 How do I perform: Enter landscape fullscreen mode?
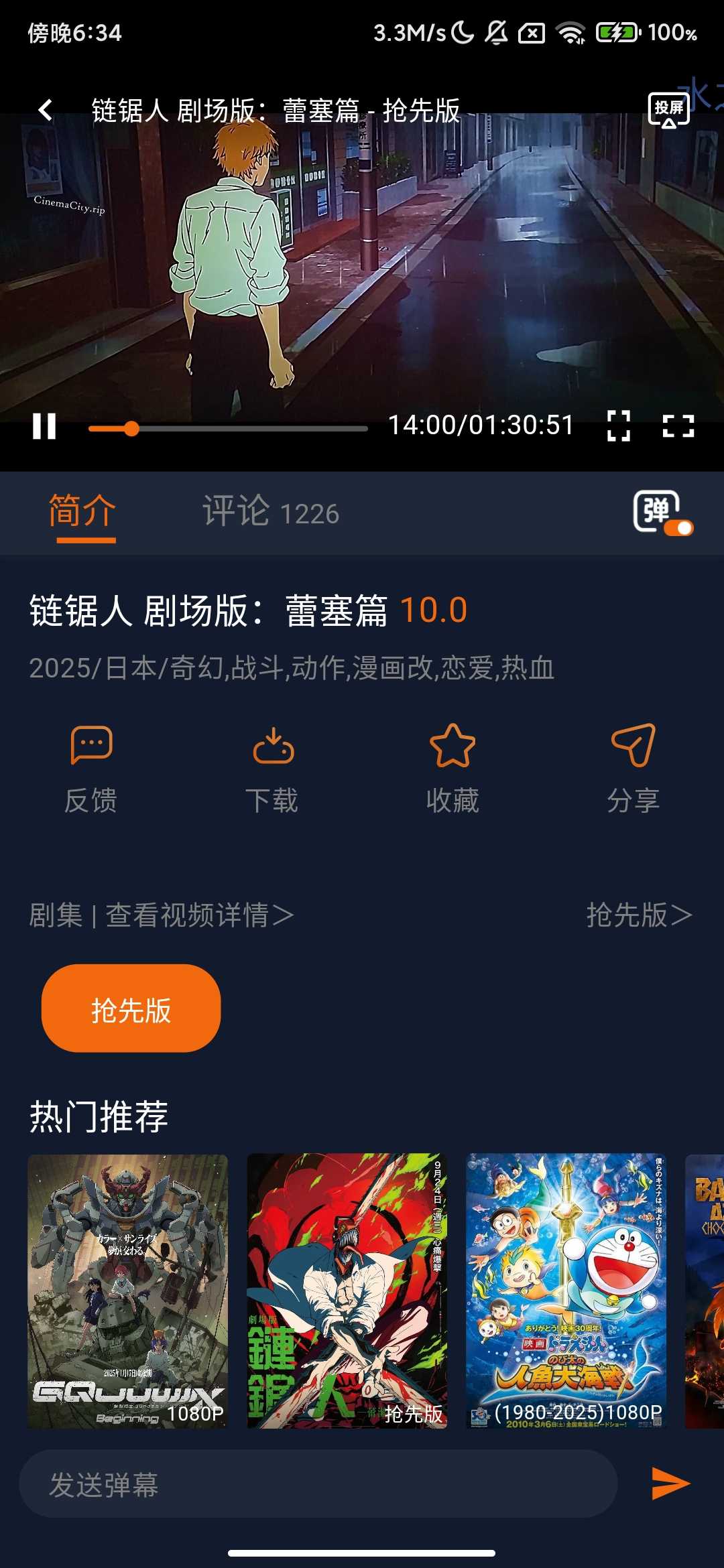click(678, 426)
